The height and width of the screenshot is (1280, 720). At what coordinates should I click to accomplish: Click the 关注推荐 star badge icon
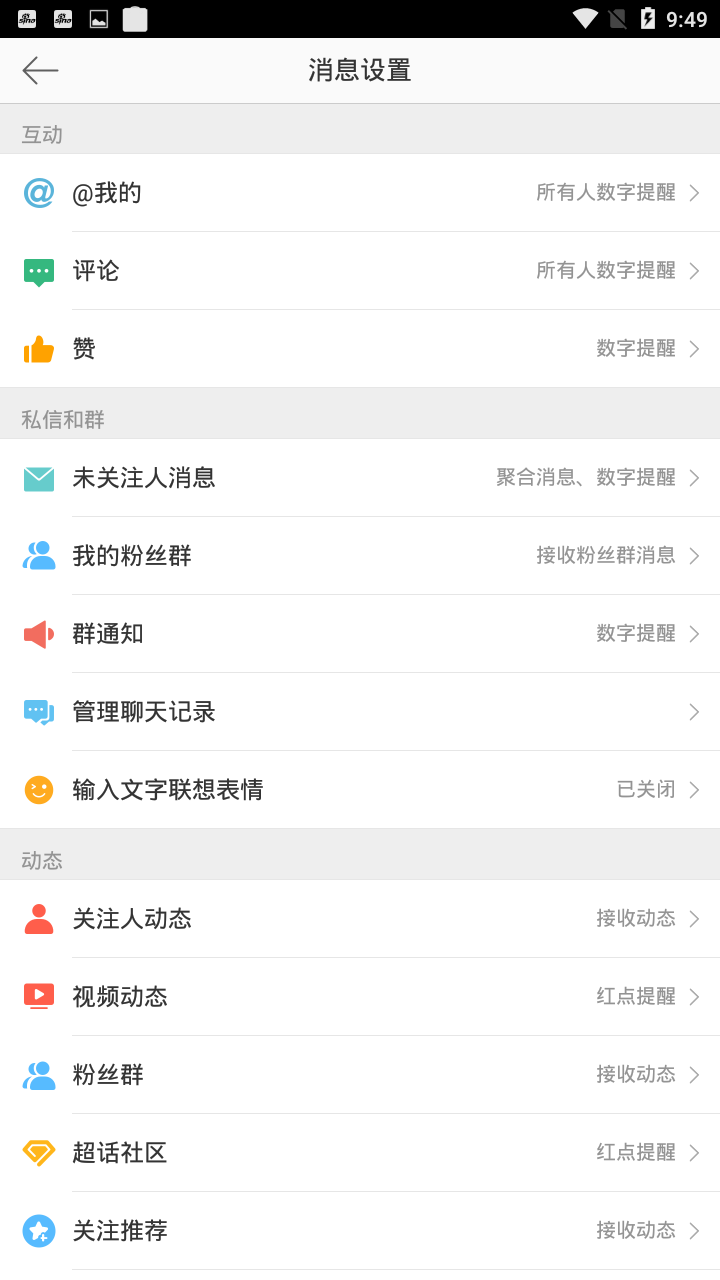[x=38, y=1230]
